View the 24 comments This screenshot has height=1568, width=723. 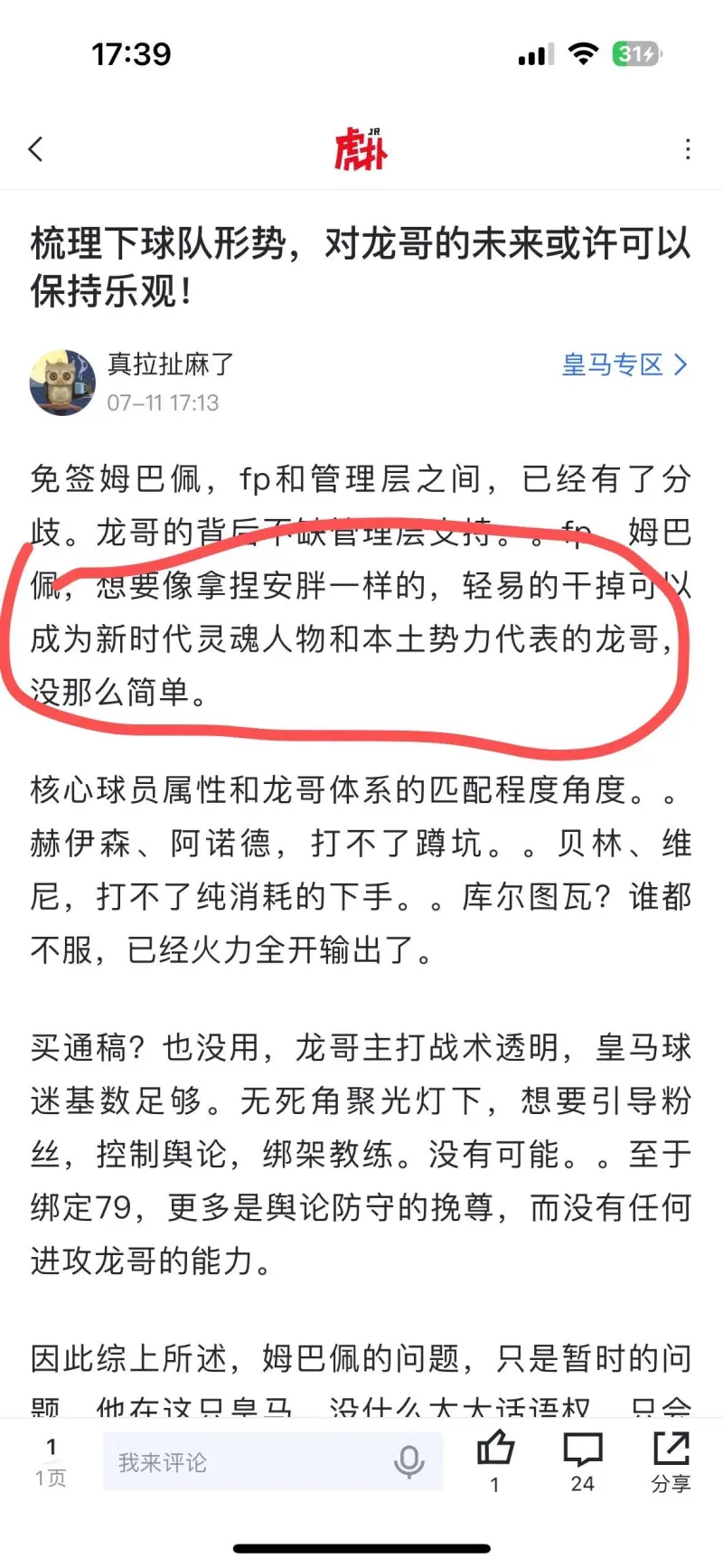tap(583, 1451)
